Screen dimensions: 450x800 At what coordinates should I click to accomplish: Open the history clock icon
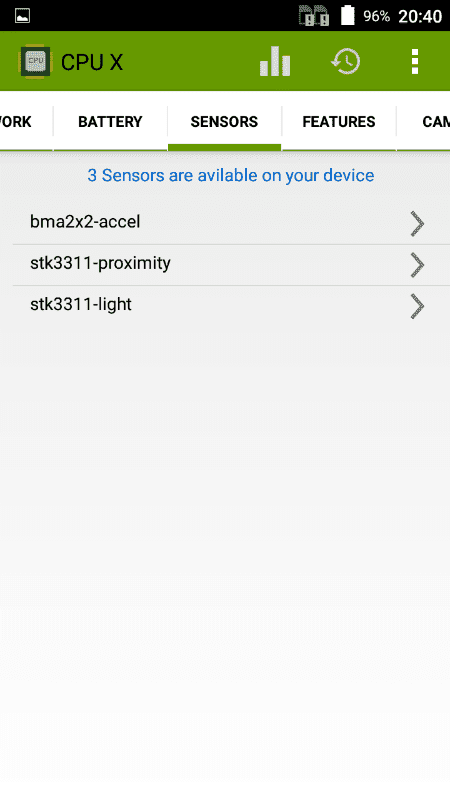tap(346, 61)
